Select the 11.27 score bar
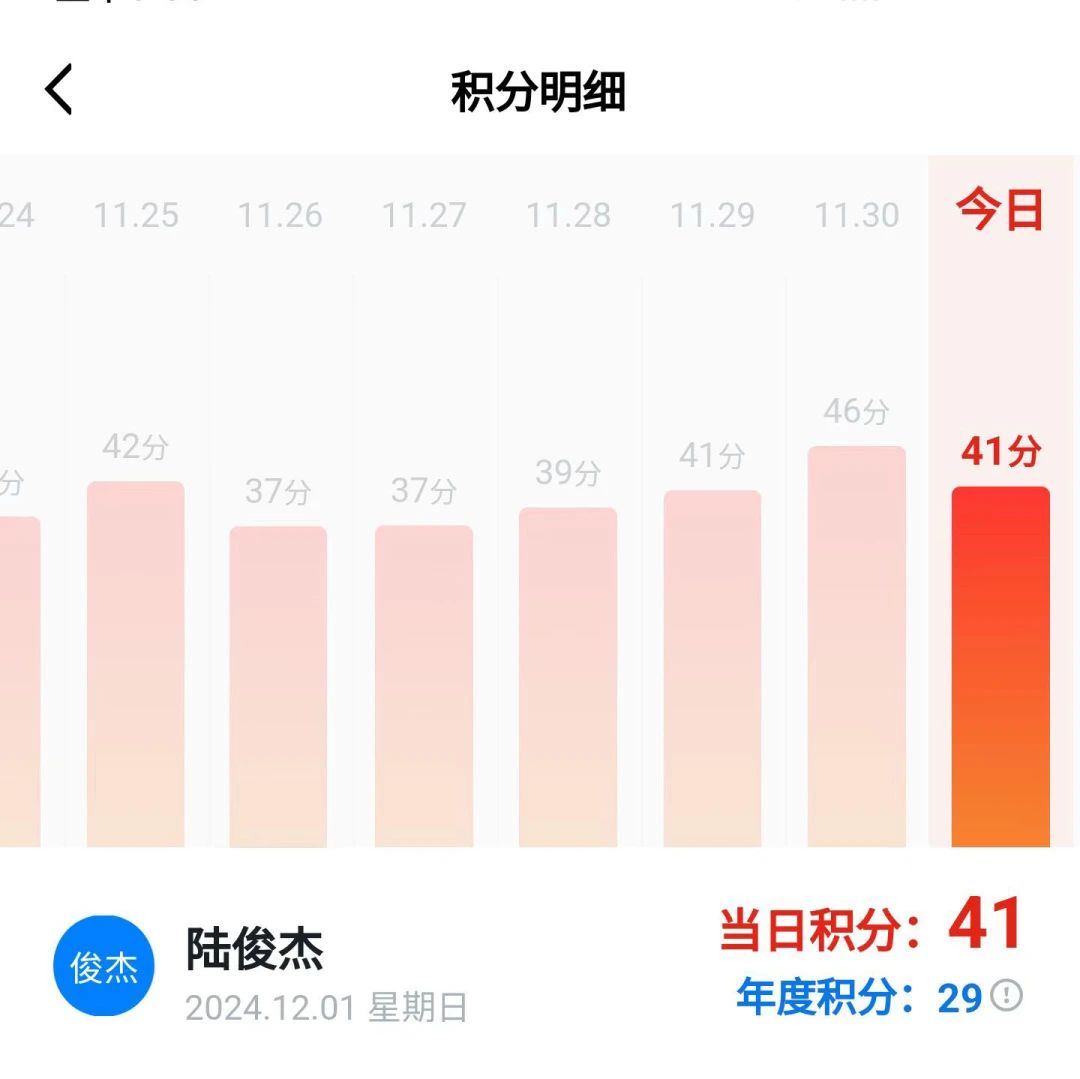This screenshot has height=1079, width=1080. pos(424,687)
